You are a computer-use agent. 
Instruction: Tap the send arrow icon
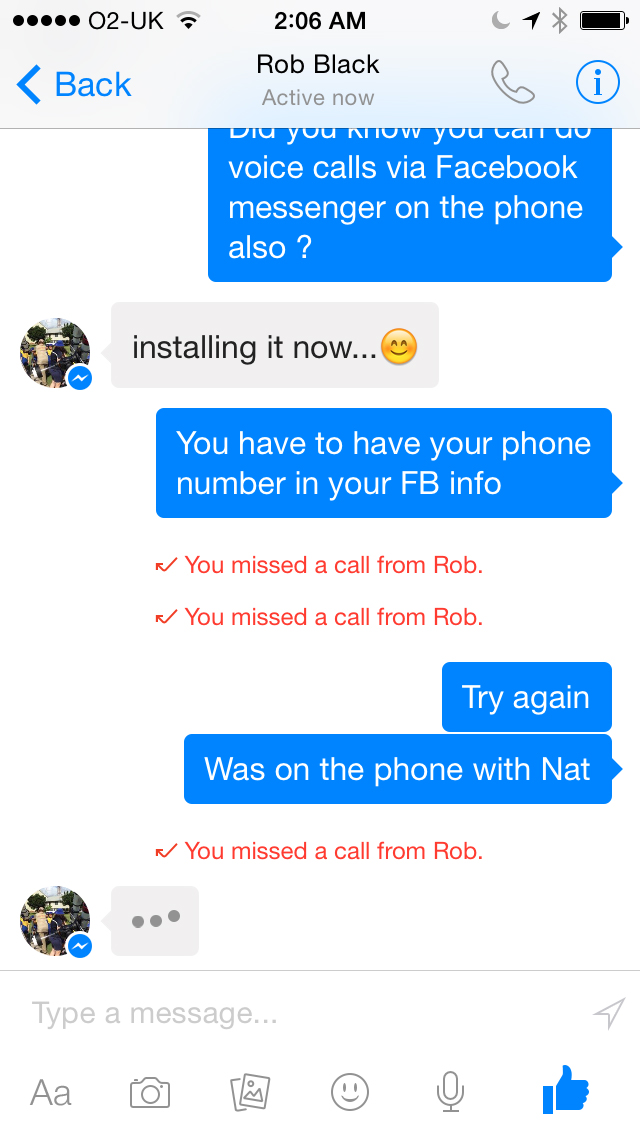[x=608, y=1014]
